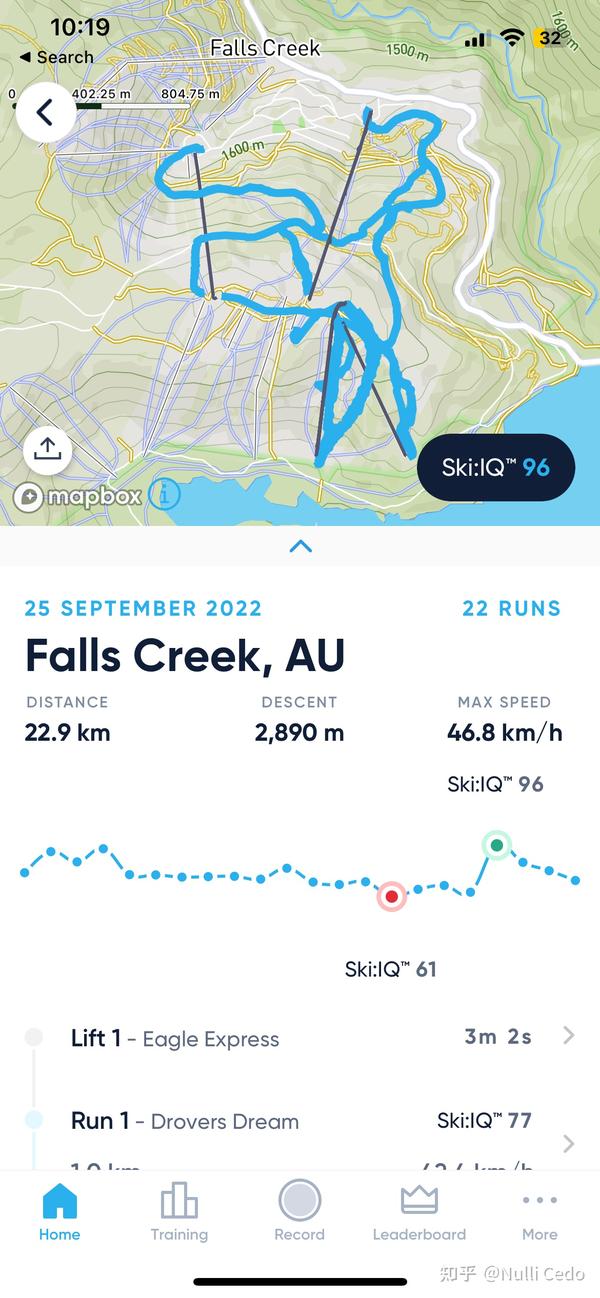Viewport: 600px width, 1298px height.
Task: Tap the Ski:IQ 96 badge on map
Action: pyautogui.click(x=496, y=467)
